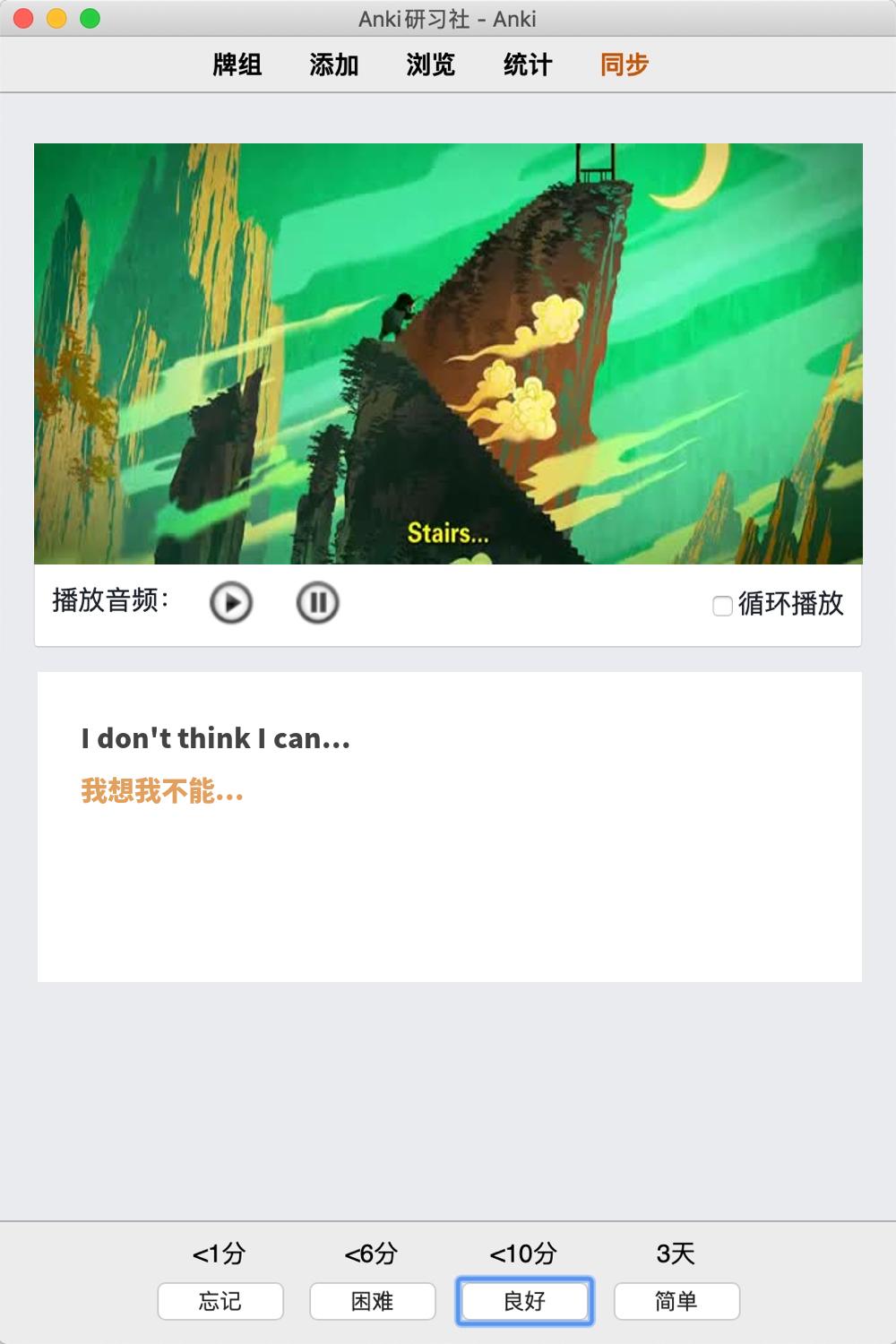
Task: Open the 牌组 decks view
Action: pyautogui.click(x=237, y=65)
